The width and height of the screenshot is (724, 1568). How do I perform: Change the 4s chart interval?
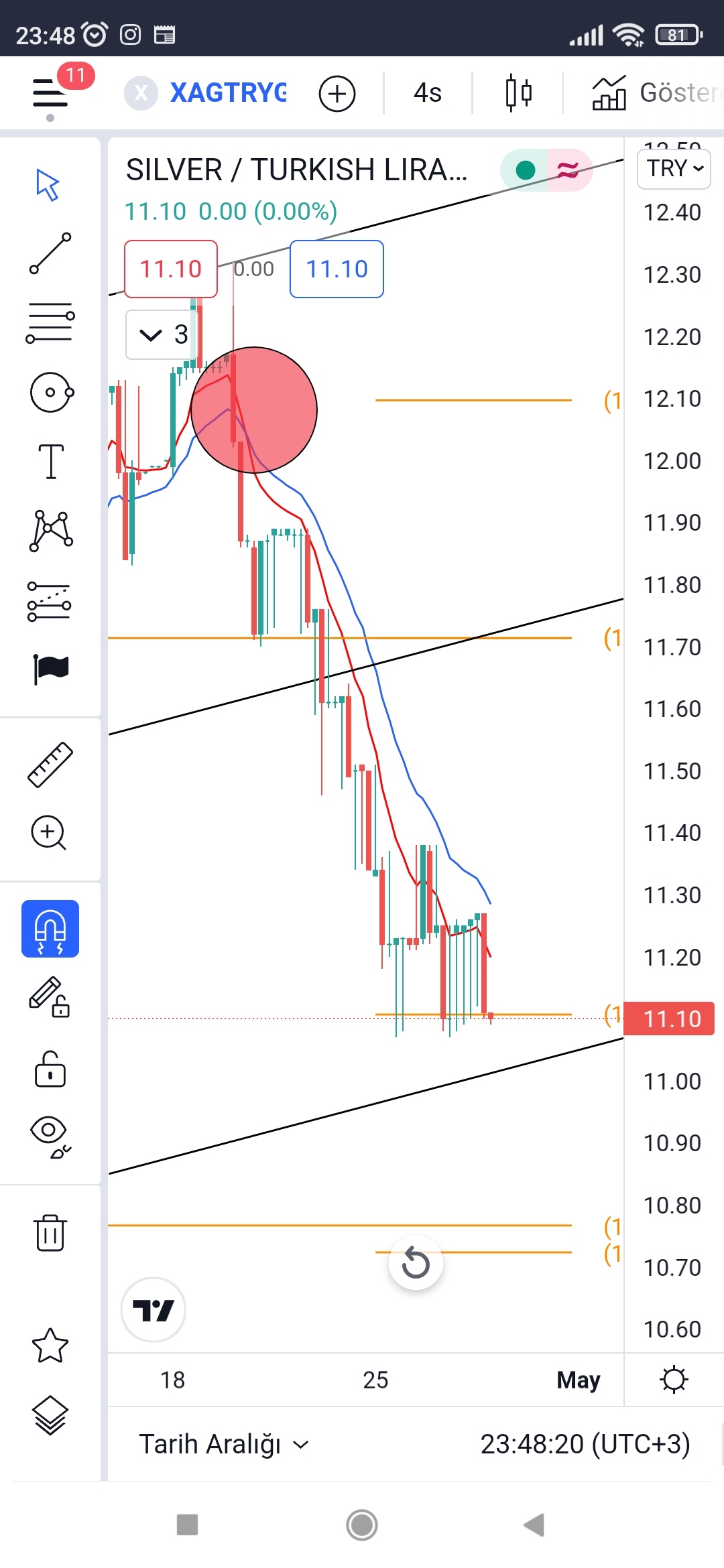click(428, 92)
